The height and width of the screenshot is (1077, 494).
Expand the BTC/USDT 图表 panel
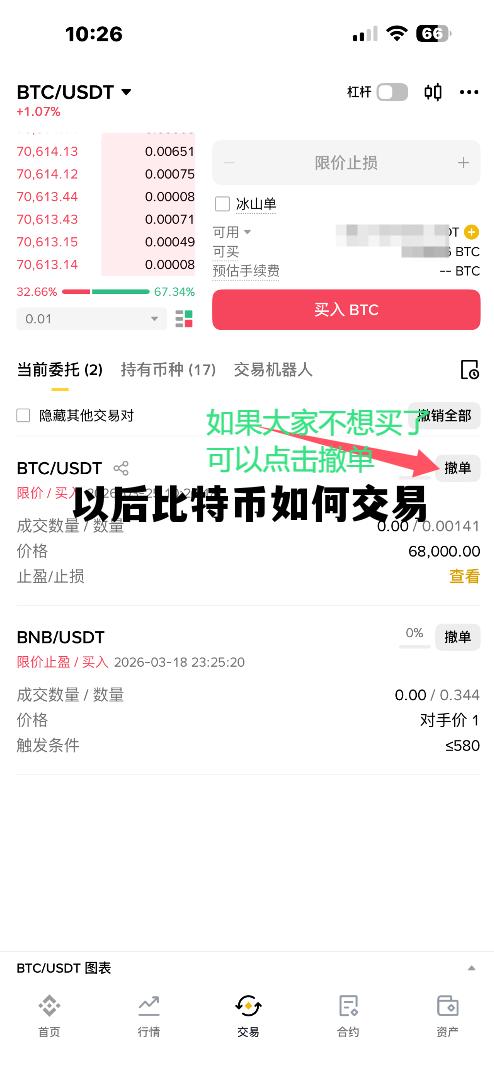click(247, 968)
